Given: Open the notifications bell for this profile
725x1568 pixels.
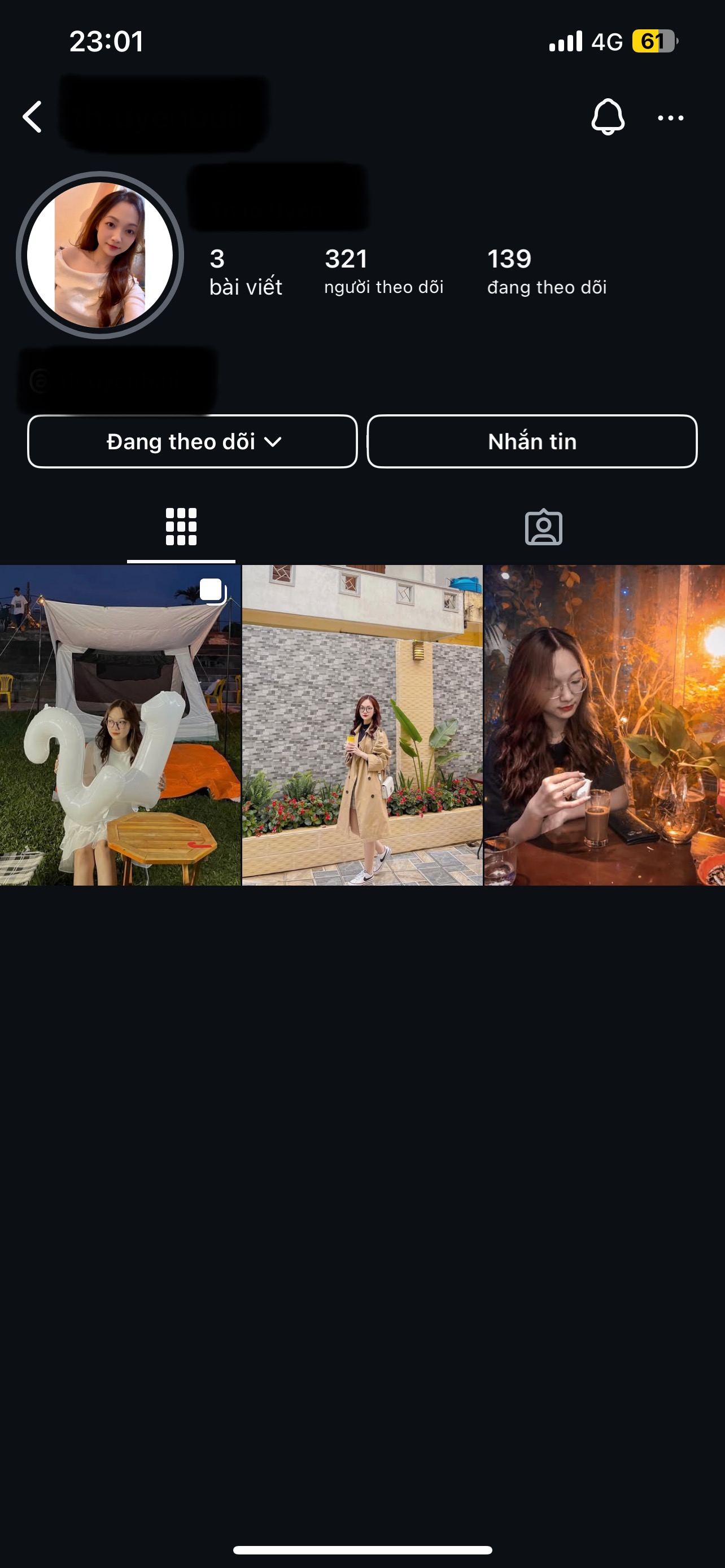Looking at the screenshot, I should coord(608,116).
